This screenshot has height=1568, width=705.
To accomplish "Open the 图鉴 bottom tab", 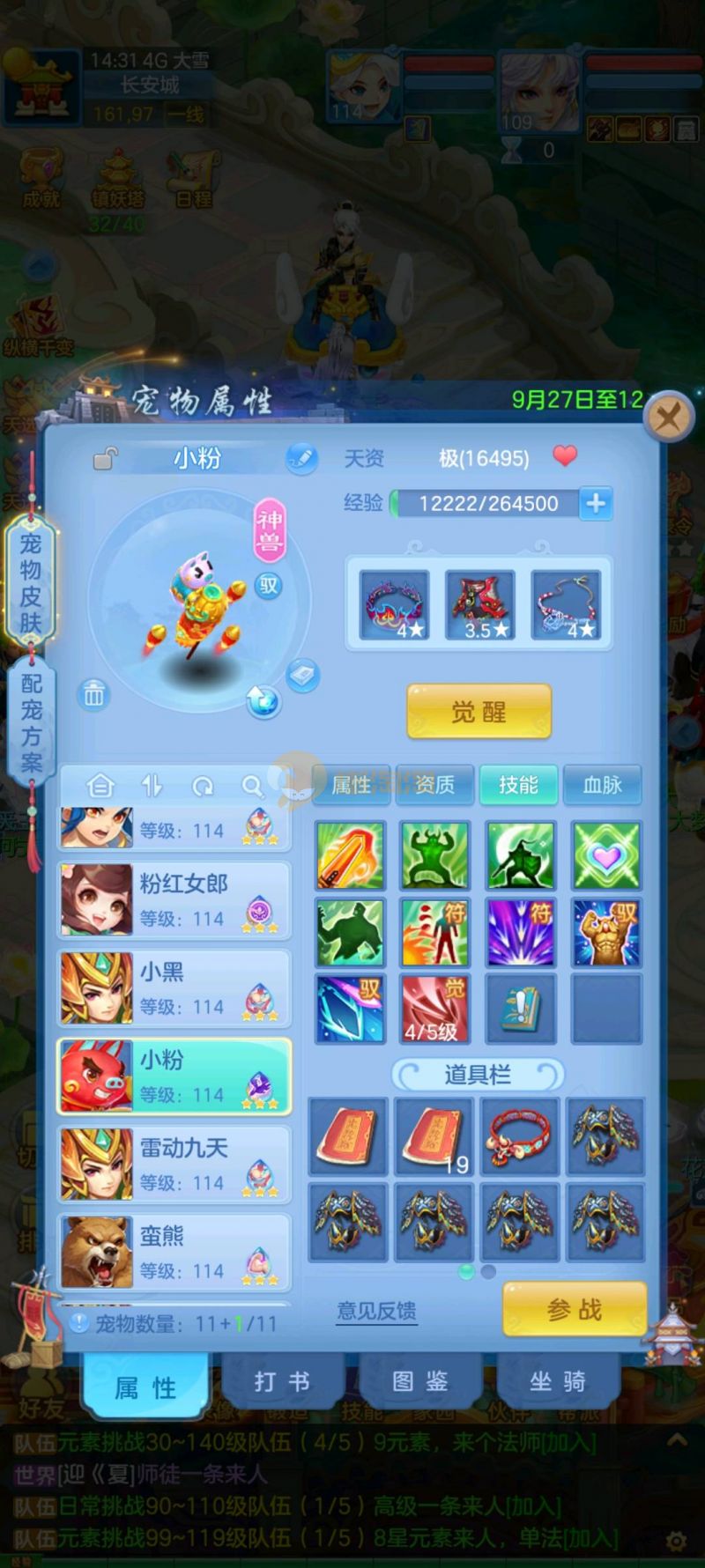I will pyautogui.click(x=419, y=1381).
